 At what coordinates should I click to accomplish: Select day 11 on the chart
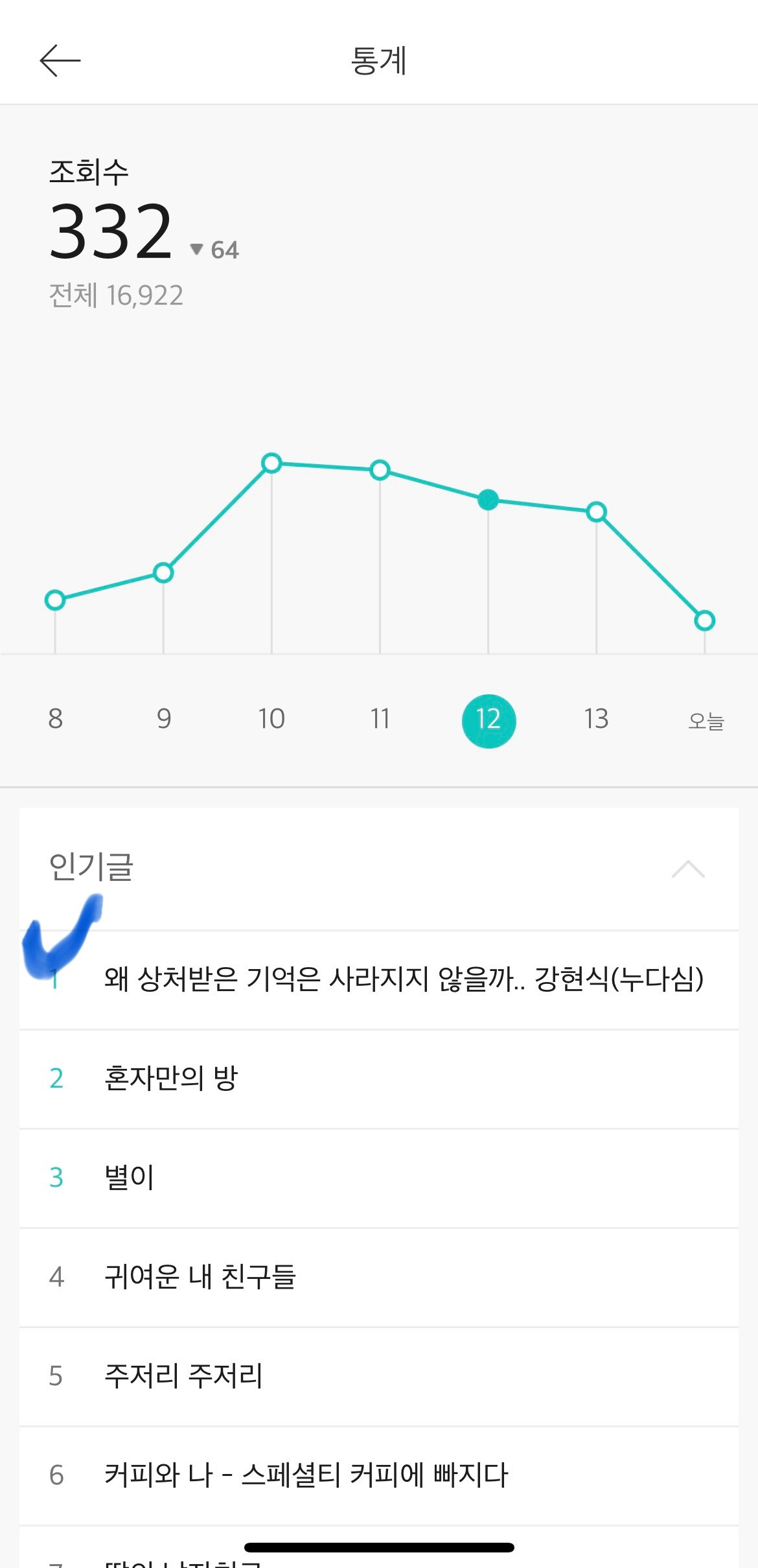pyautogui.click(x=380, y=719)
